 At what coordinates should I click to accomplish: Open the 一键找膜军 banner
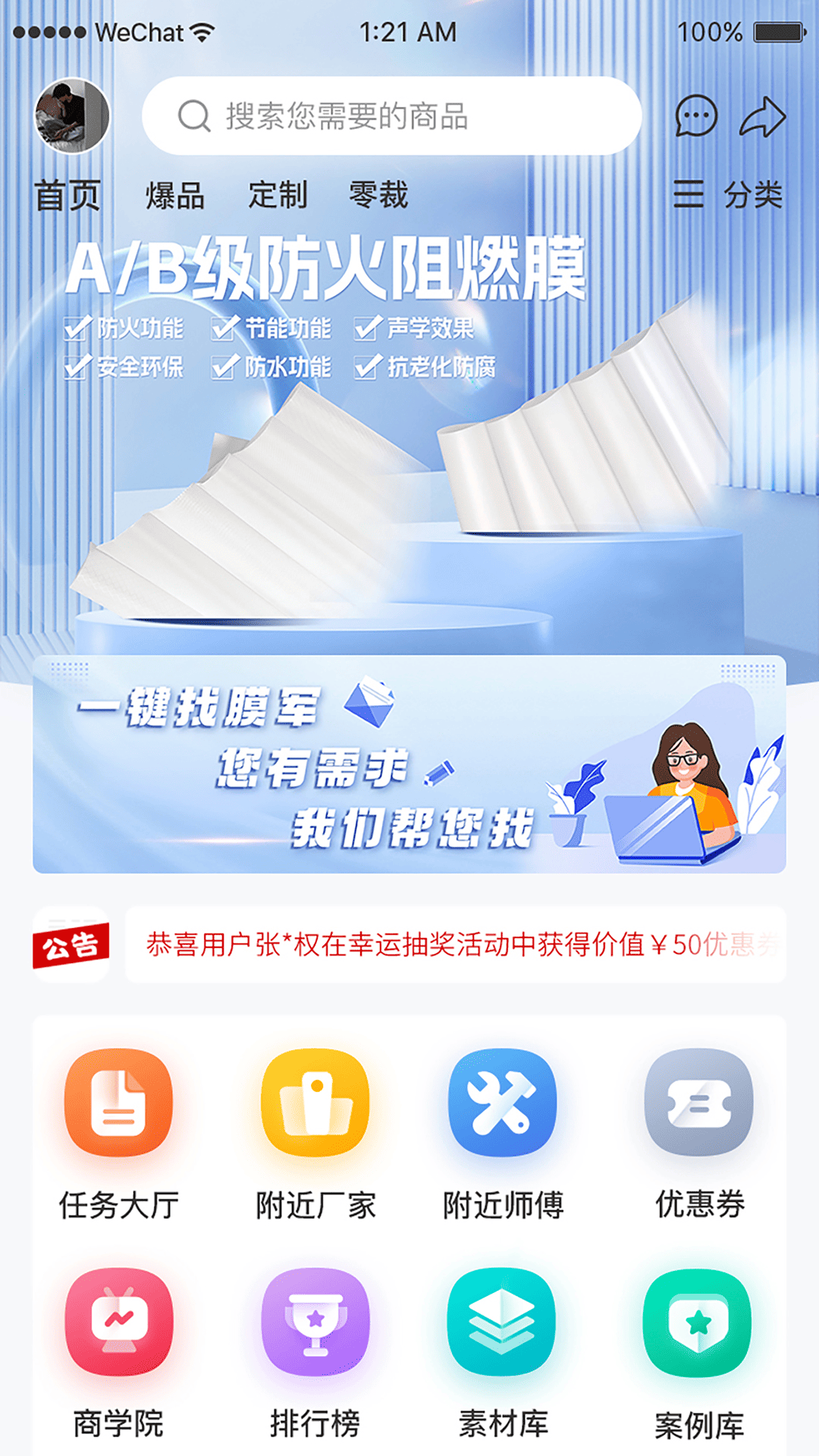pos(409,764)
